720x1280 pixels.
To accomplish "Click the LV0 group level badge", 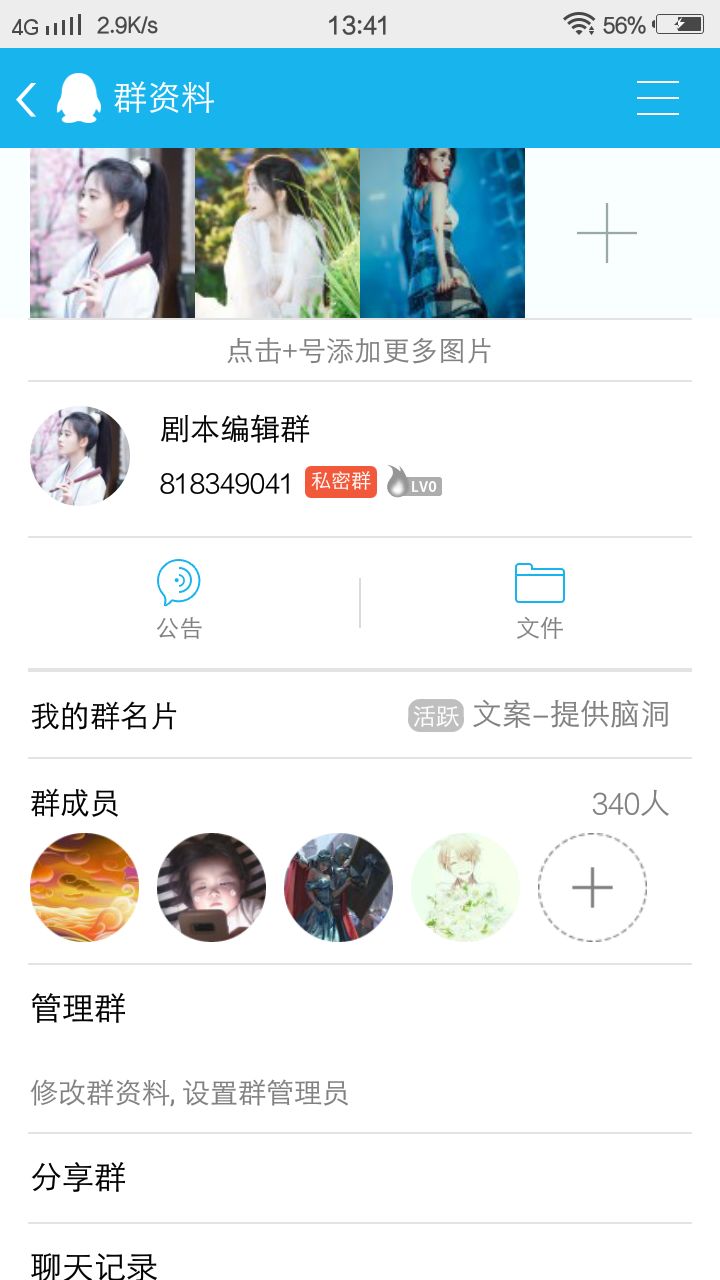I will click(415, 483).
